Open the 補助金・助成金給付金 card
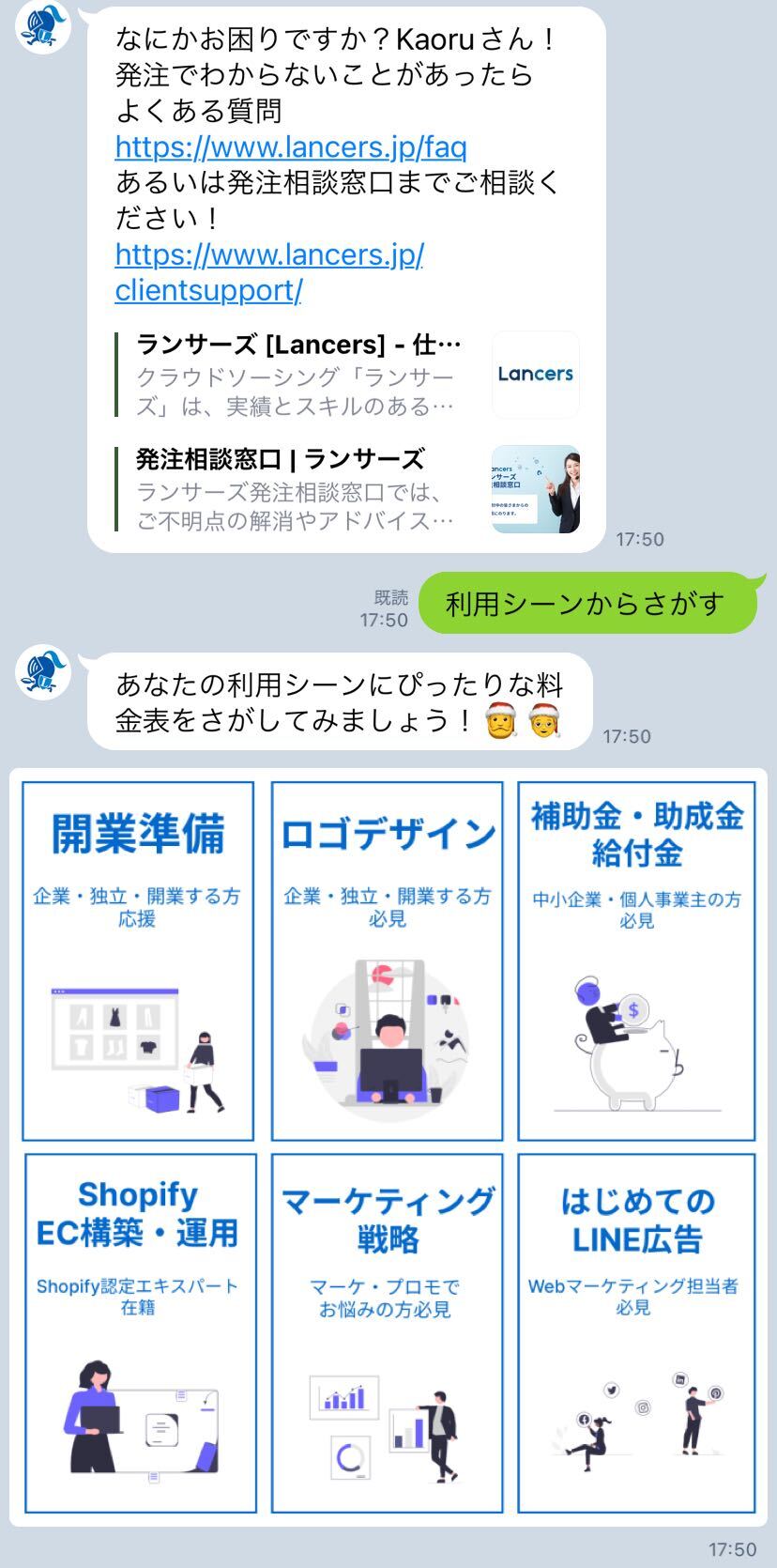 click(636, 958)
